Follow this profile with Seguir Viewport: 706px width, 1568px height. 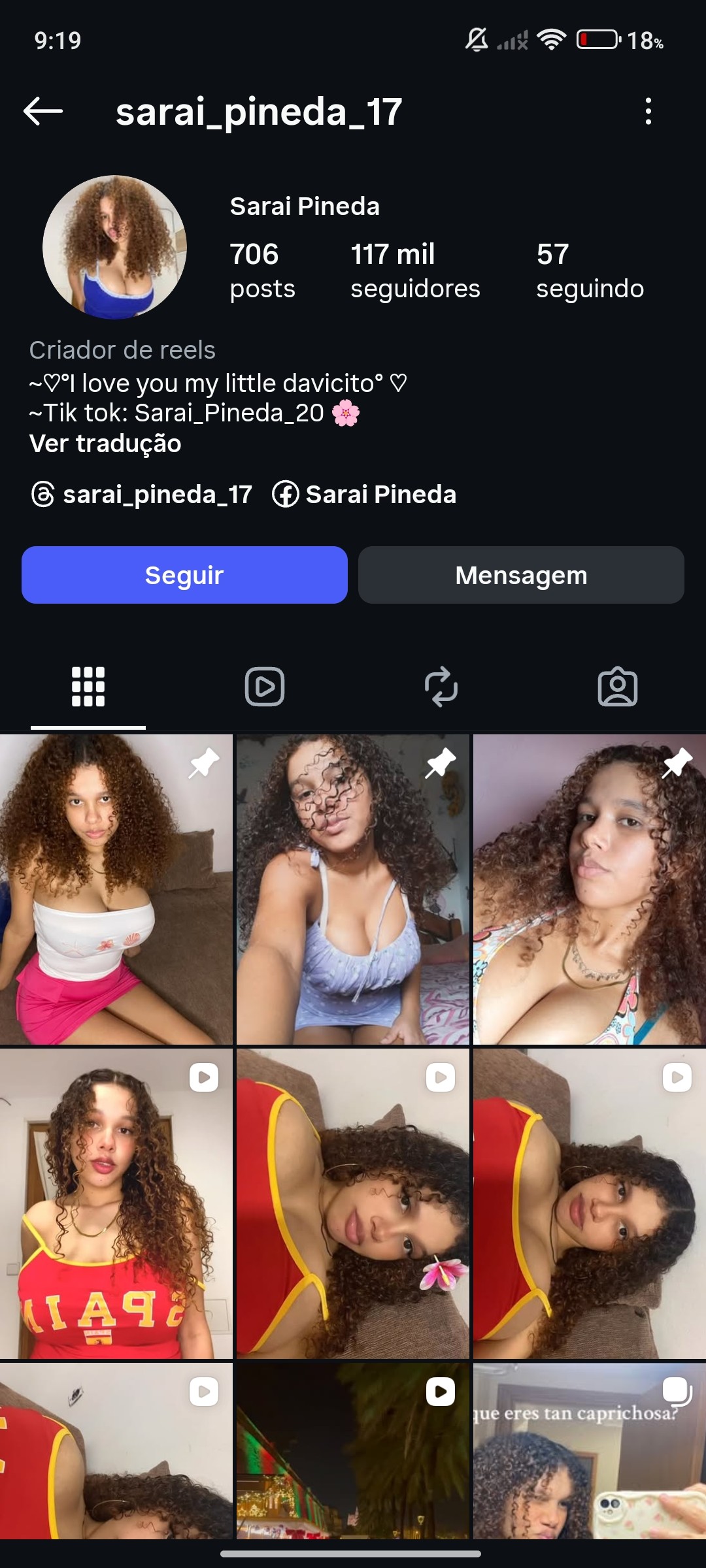click(184, 575)
